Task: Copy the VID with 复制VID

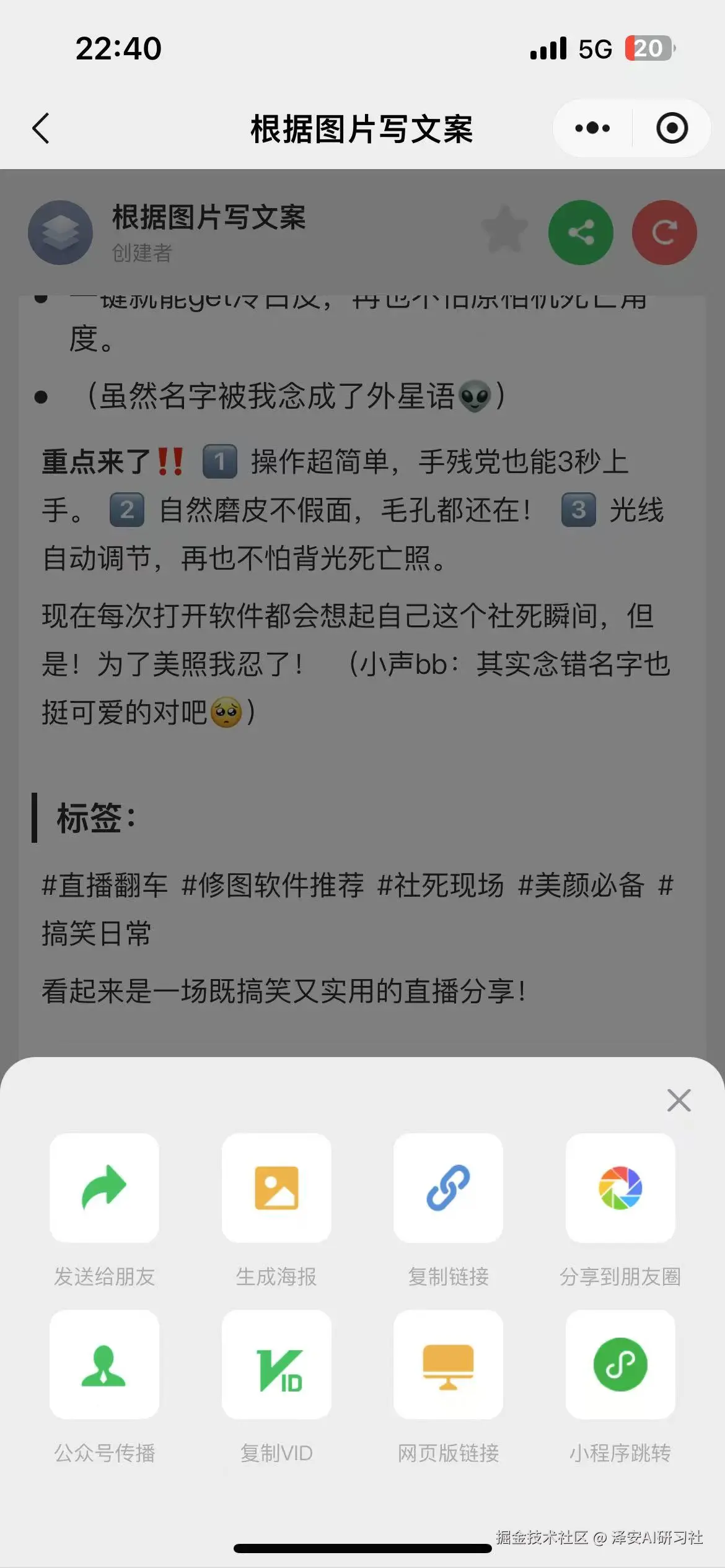Action: point(276,1364)
